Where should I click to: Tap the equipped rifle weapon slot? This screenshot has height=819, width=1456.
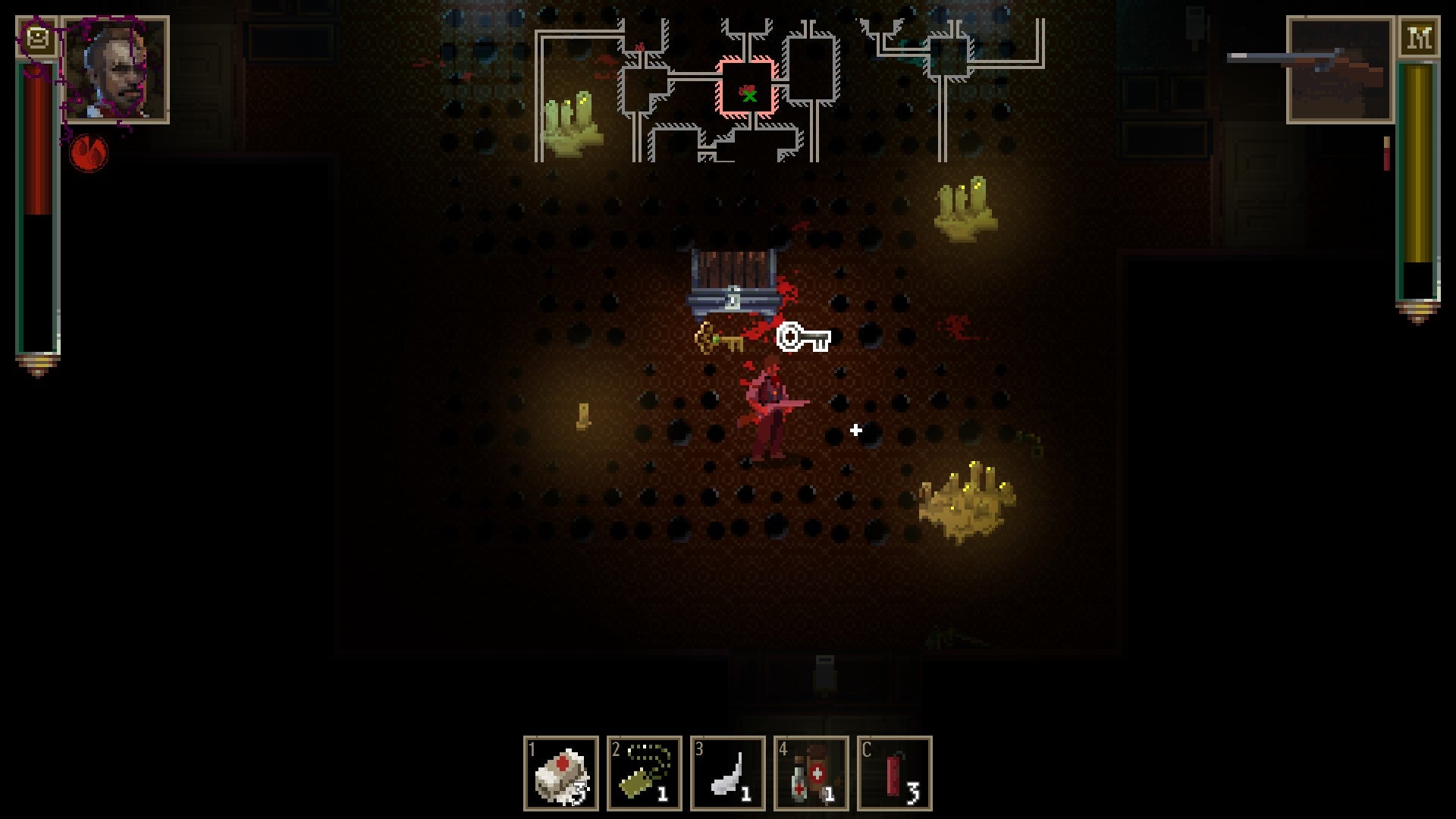(1340, 70)
